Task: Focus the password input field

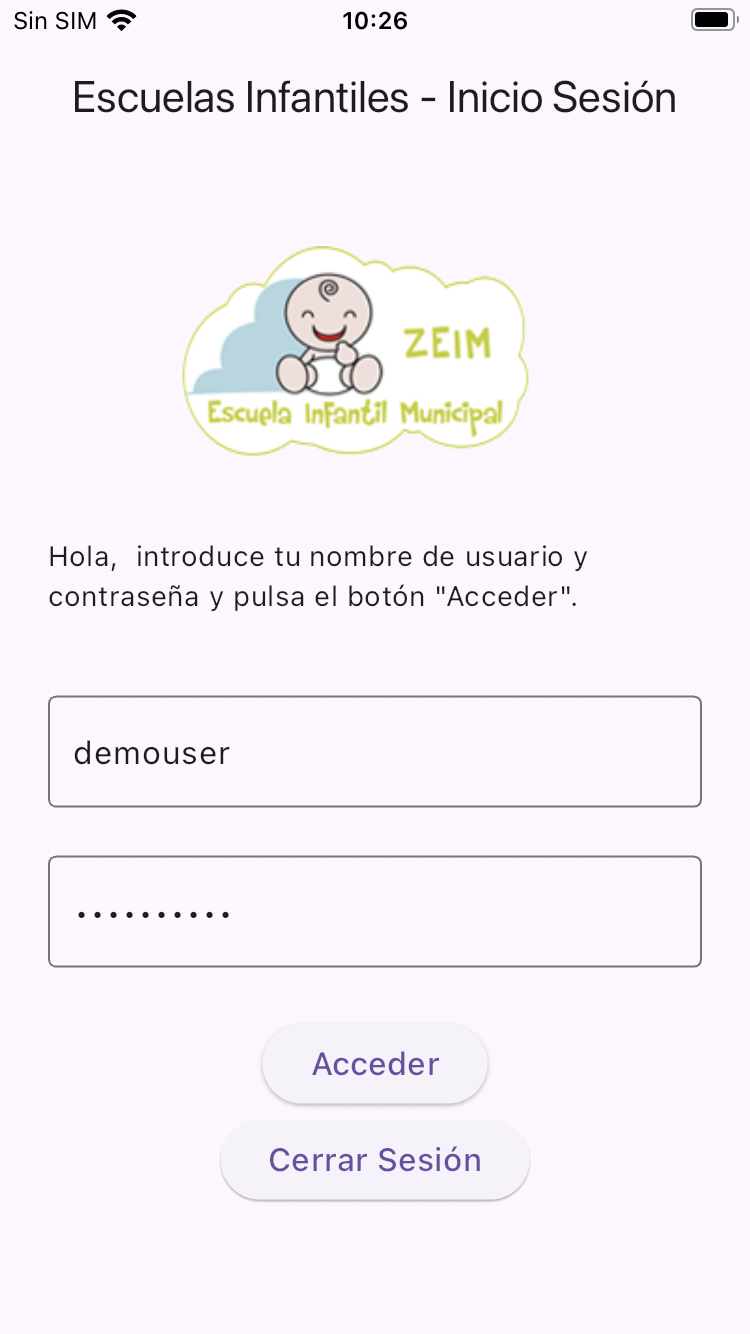Action: click(375, 912)
